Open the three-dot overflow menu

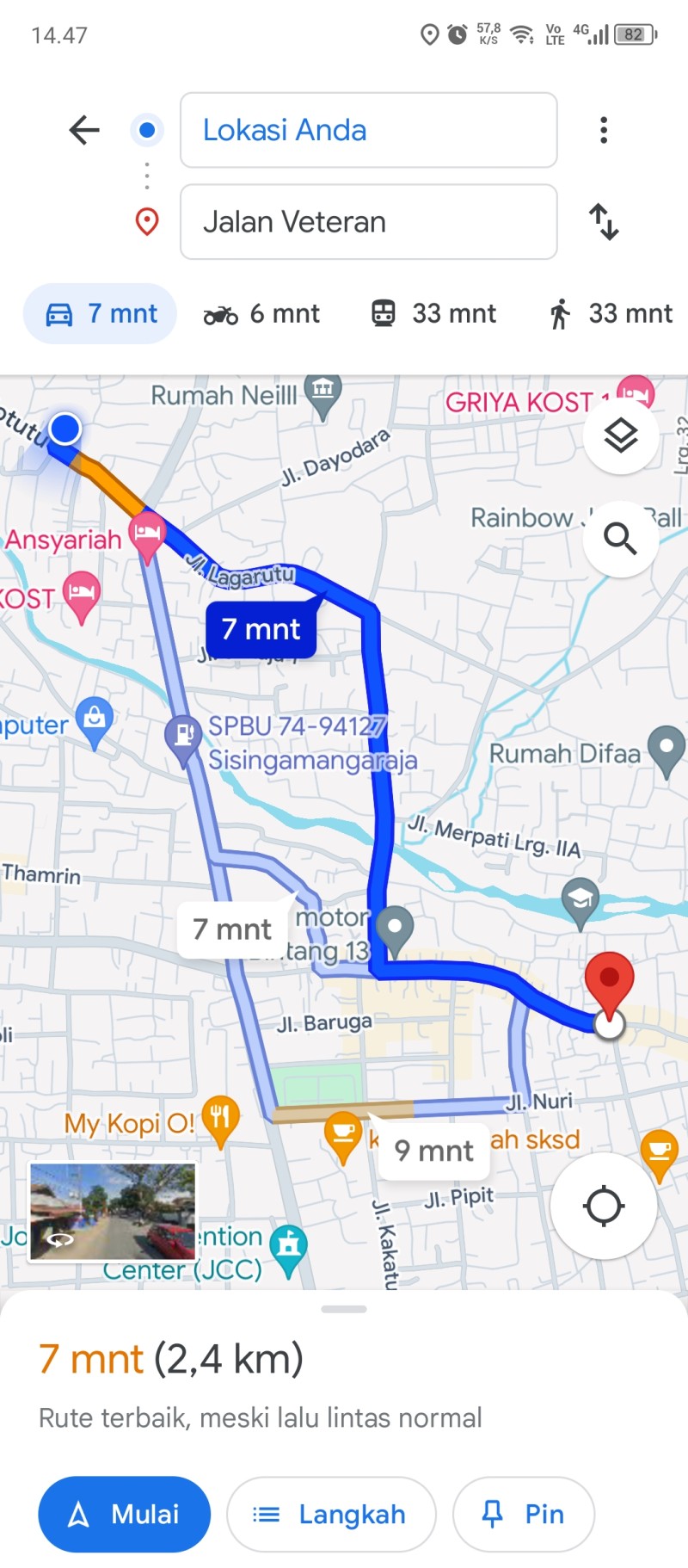[604, 130]
